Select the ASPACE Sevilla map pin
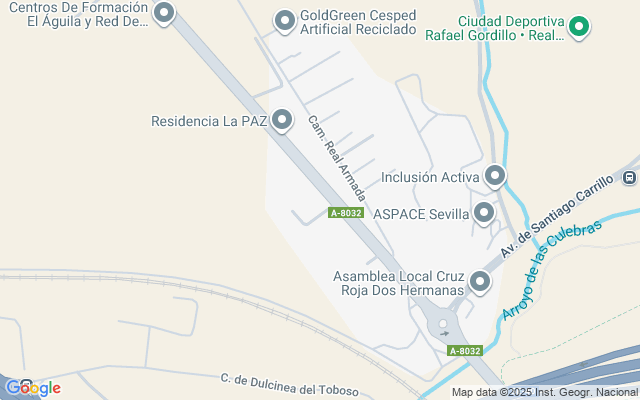This screenshot has width=640, height=400. [x=484, y=213]
